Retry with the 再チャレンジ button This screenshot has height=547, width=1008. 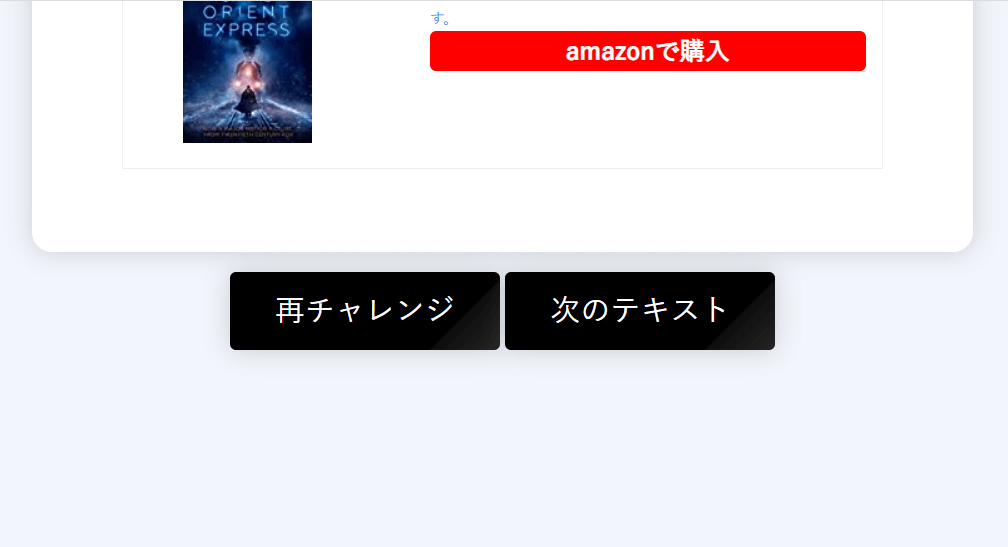pyautogui.click(x=365, y=311)
